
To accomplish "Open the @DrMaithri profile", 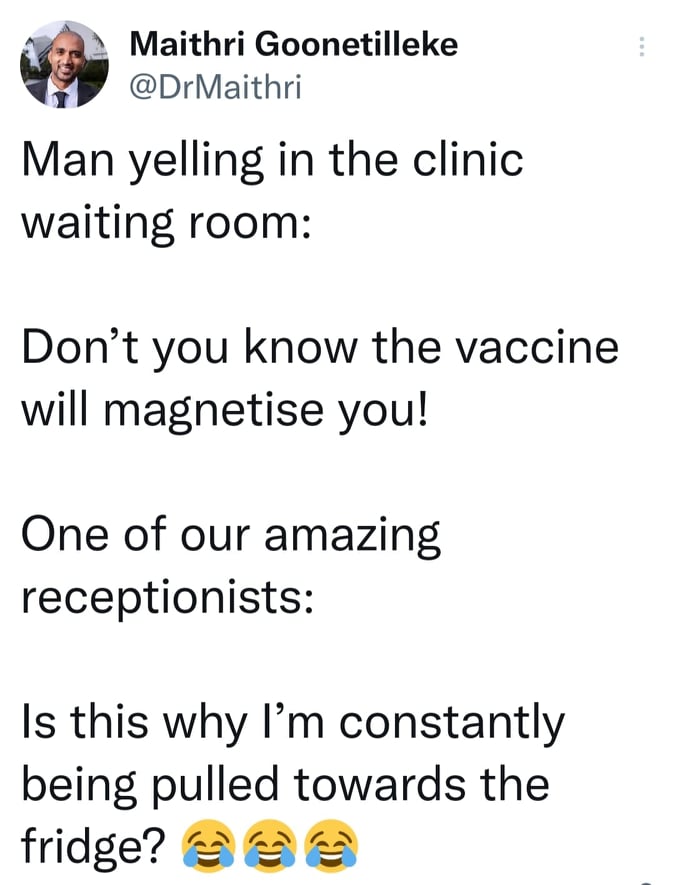I will point(215,87).
